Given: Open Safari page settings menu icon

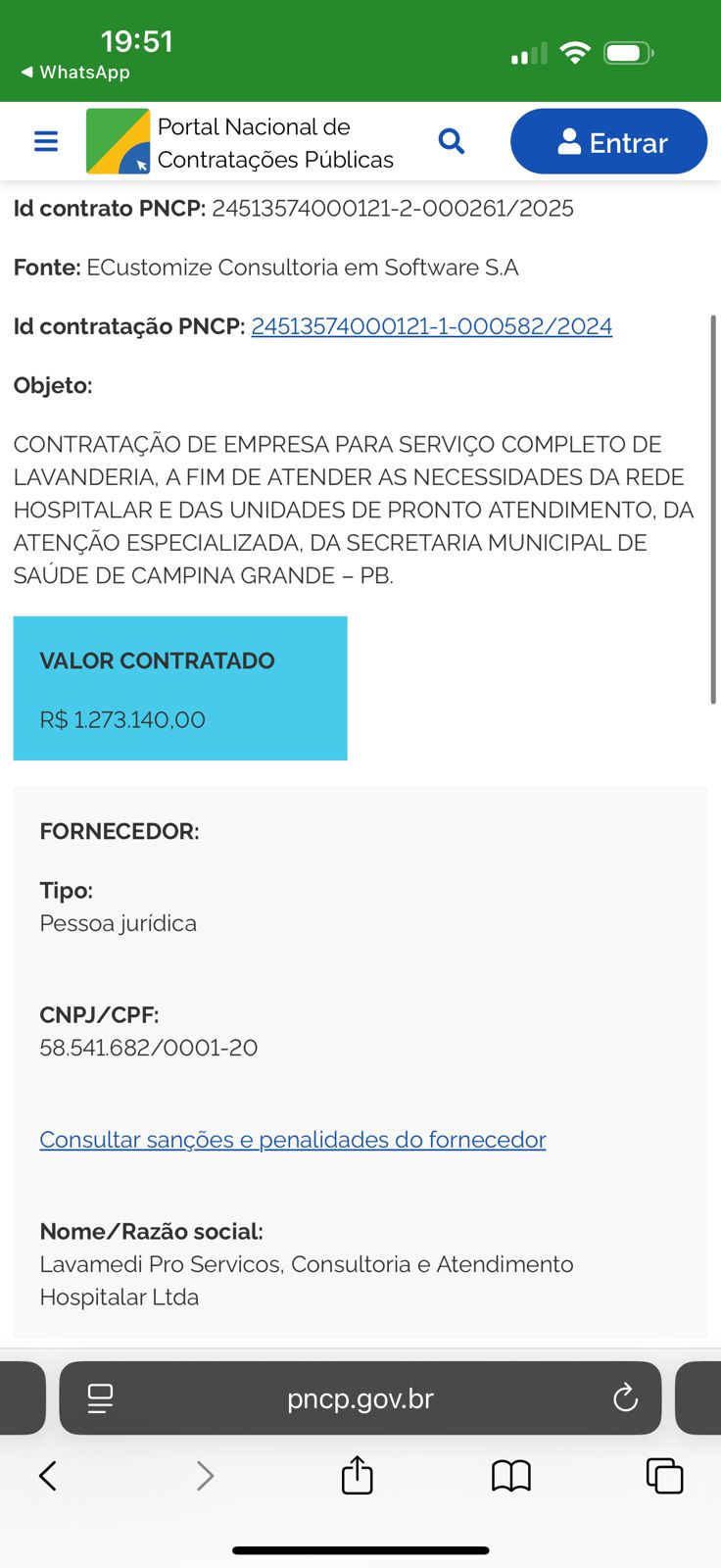Looking at the screenshot, I should [x=100, y=1398].
